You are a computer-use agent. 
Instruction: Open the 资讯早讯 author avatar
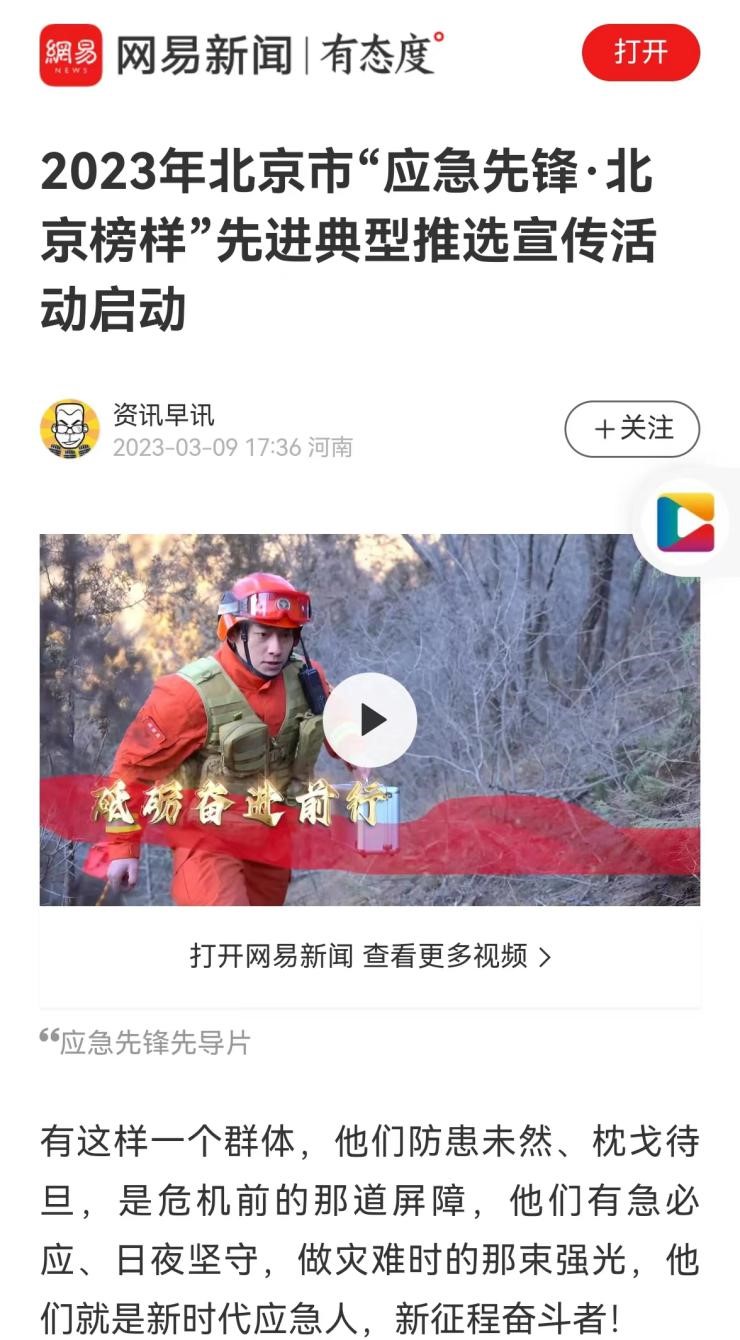coord(70,429)
